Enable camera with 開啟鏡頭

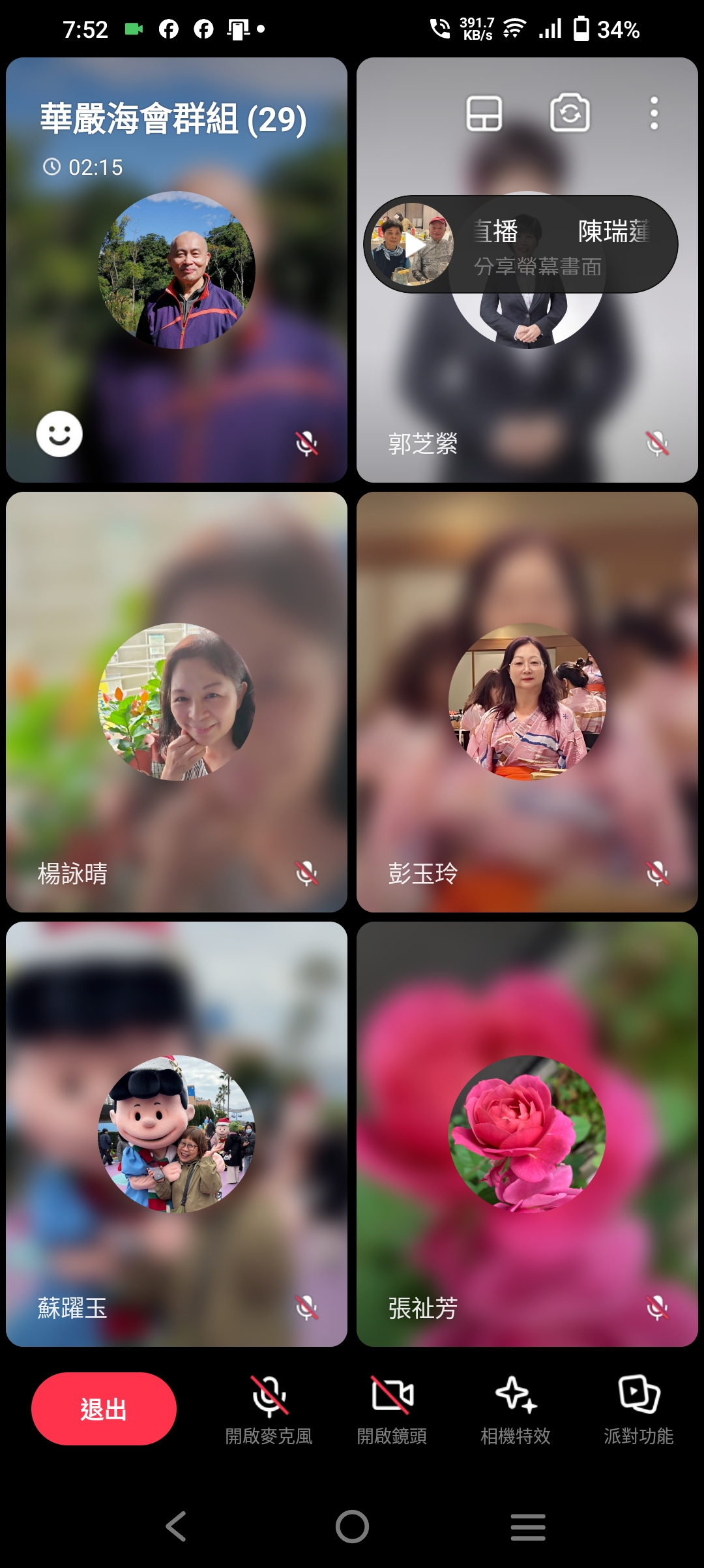pos(392,1408)
